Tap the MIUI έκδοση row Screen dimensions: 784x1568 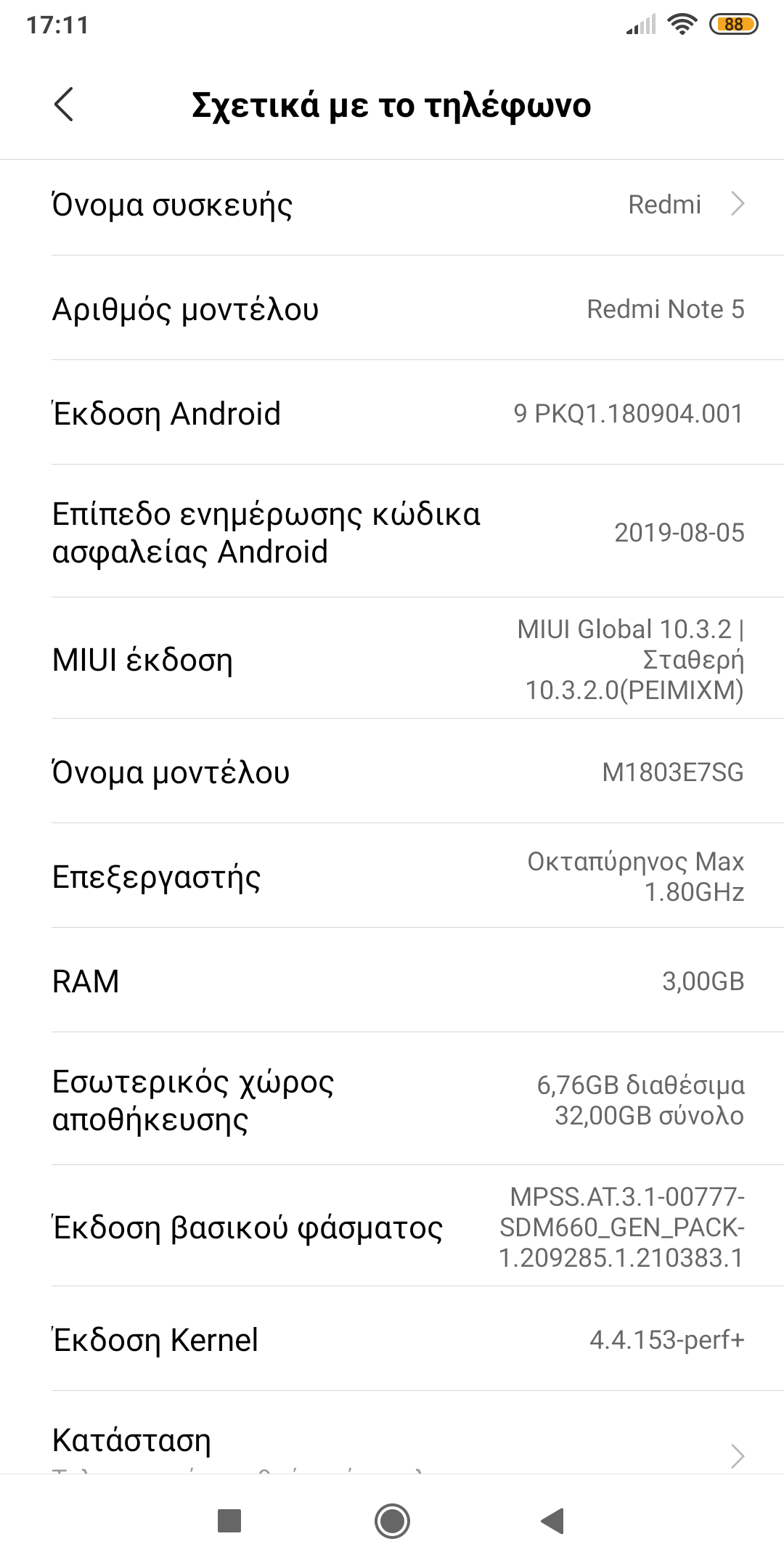click(x=392, y=659)
